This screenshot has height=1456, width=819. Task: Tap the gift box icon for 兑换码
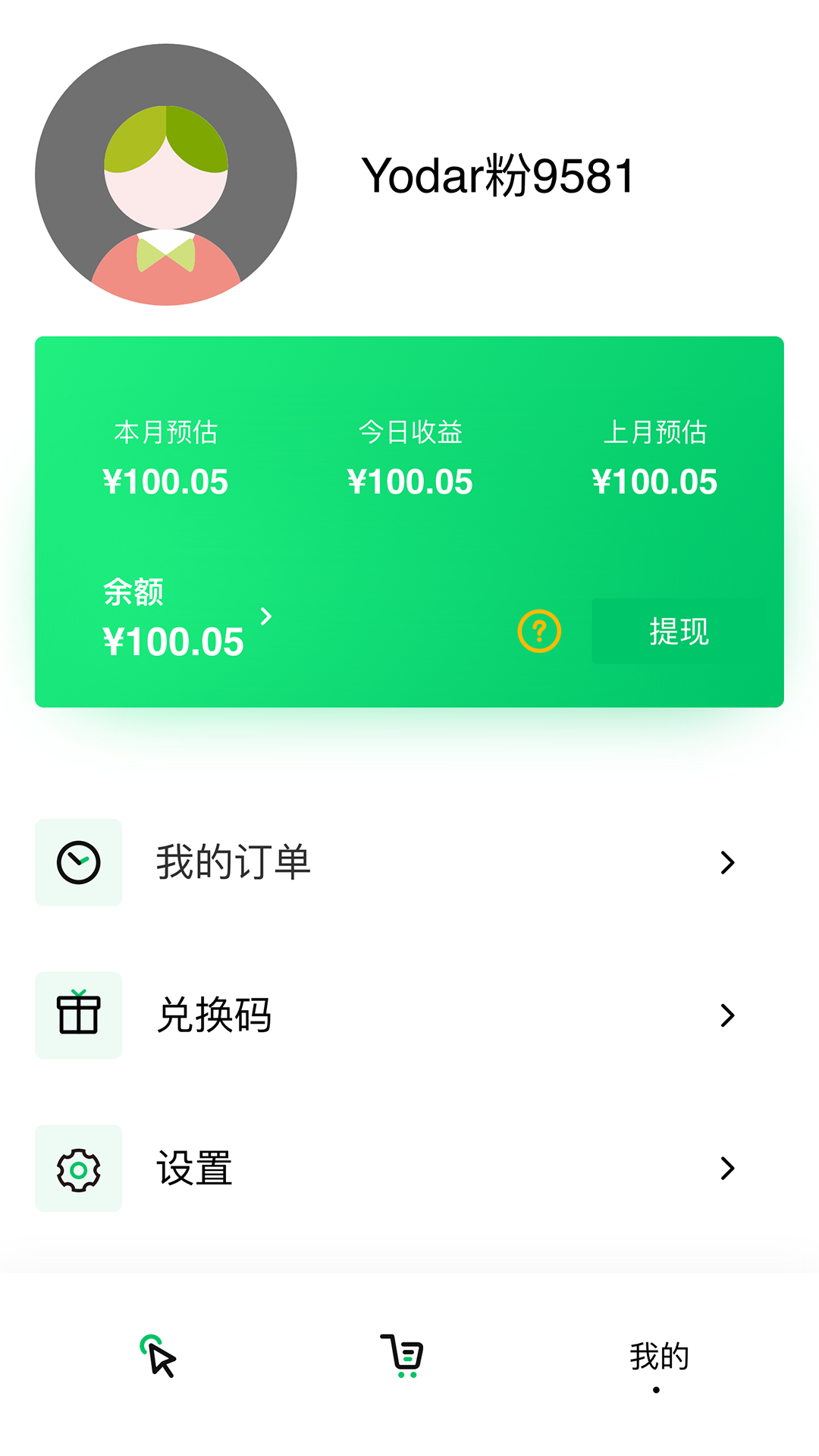[78, 1015]
